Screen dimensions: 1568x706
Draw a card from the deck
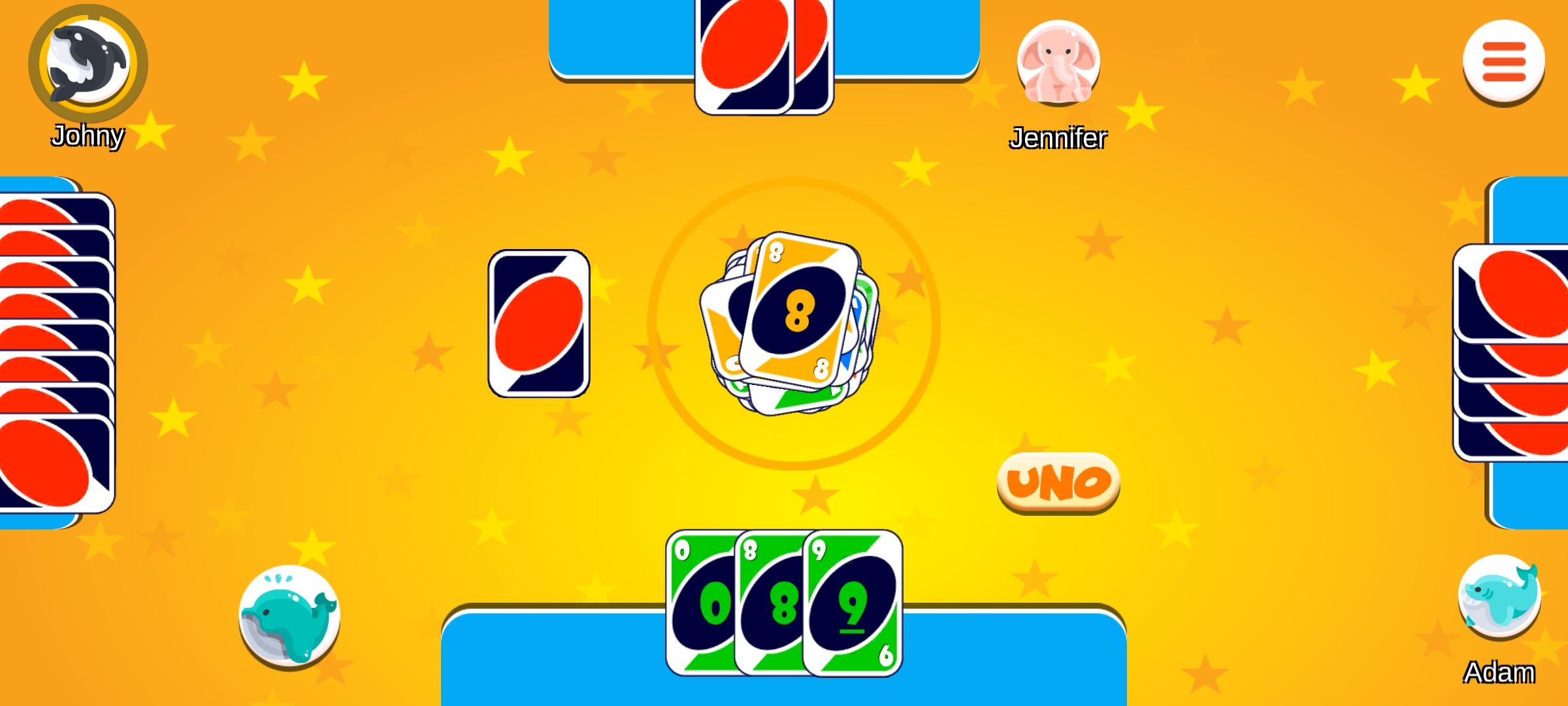[x=539, y=324]
